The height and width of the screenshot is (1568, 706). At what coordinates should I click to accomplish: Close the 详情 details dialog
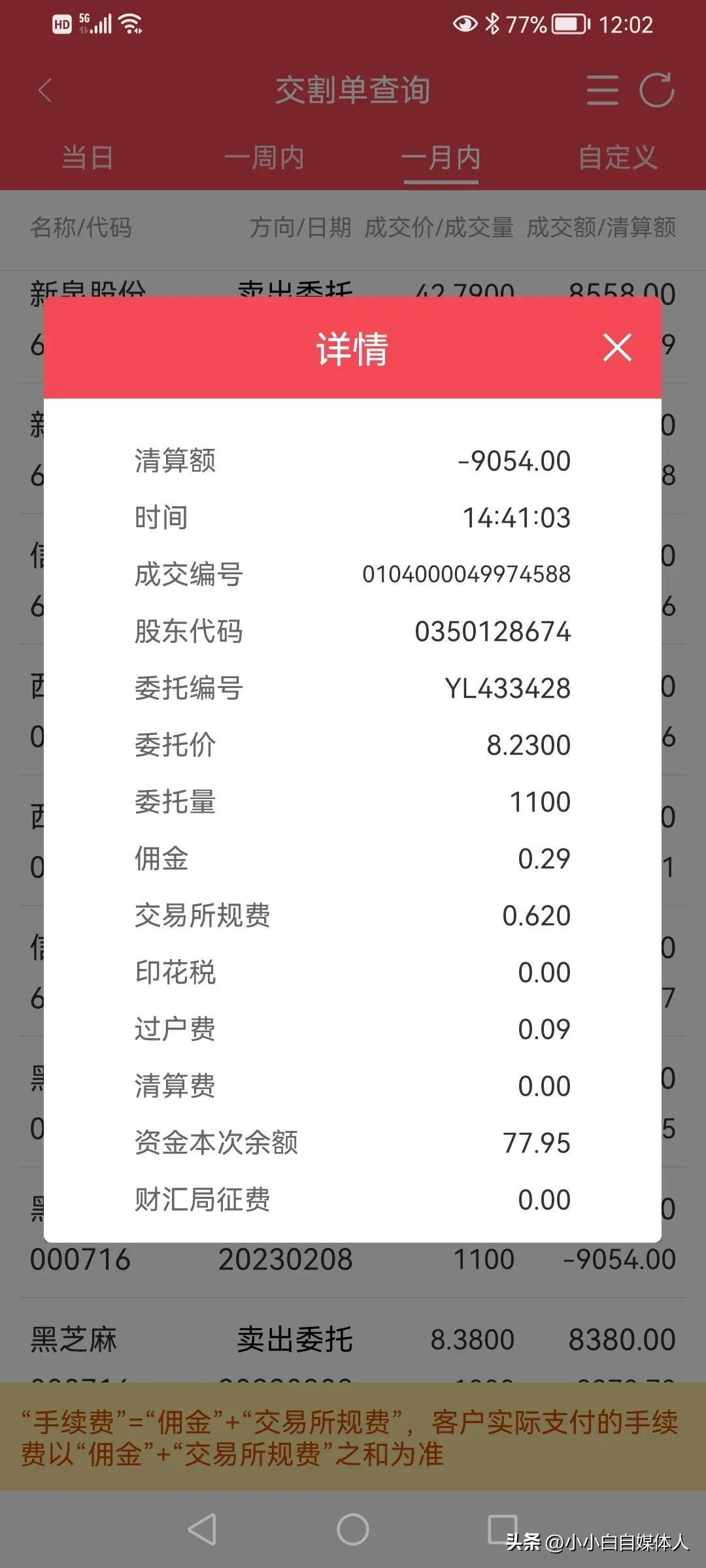pos(617,347)
